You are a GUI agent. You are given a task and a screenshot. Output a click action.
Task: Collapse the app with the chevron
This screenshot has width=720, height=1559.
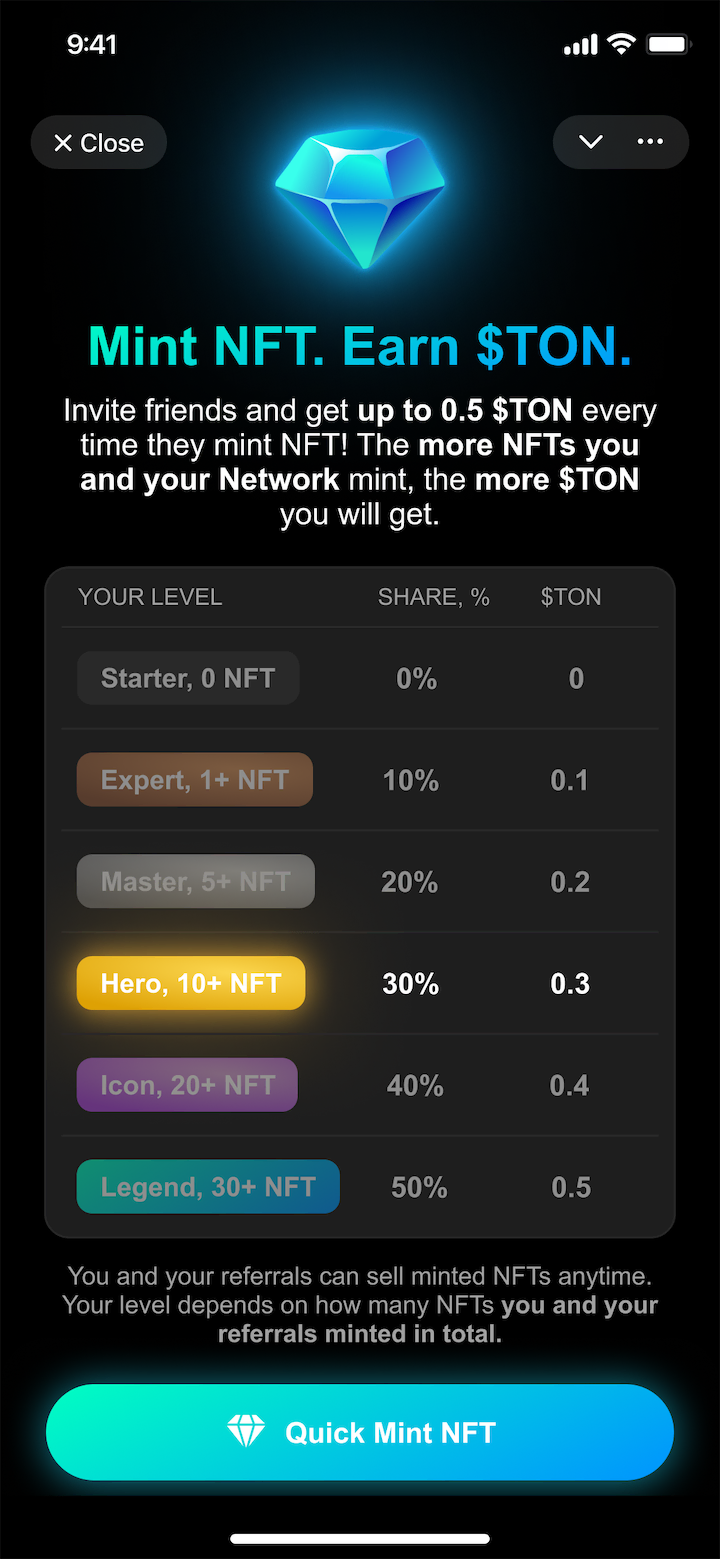[591, 142]
